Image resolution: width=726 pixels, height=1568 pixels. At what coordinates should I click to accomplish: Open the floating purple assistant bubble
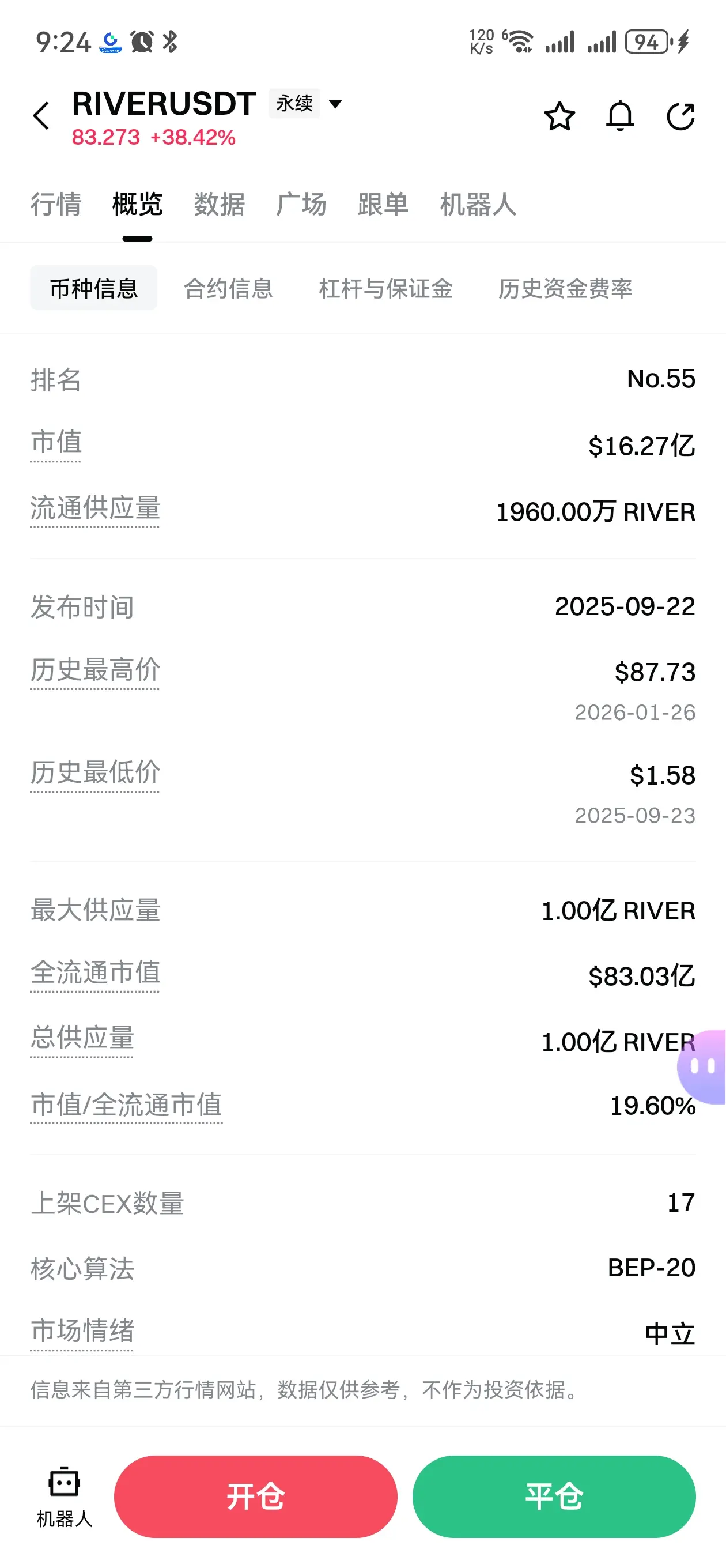[704, 1066]
